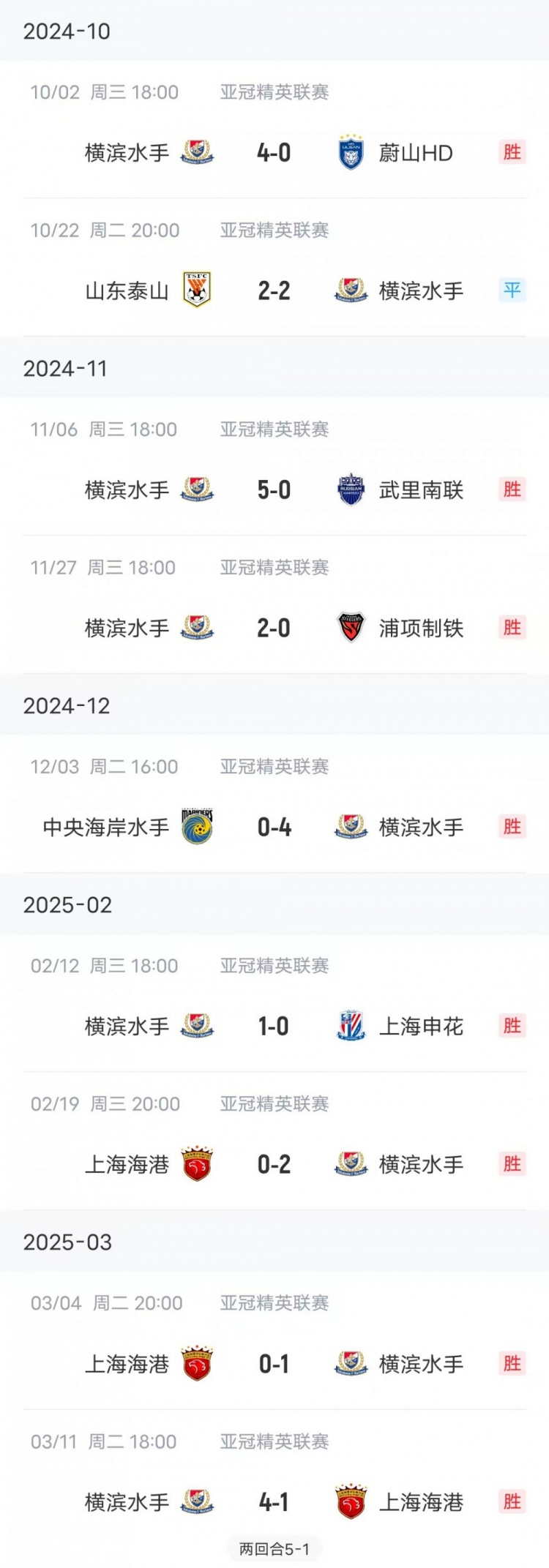The image size is (549, 1568).
Task: Open the 山东泰山 2-2 横滨水手 match
Action: pyautogui.click(x=274, y=290)
